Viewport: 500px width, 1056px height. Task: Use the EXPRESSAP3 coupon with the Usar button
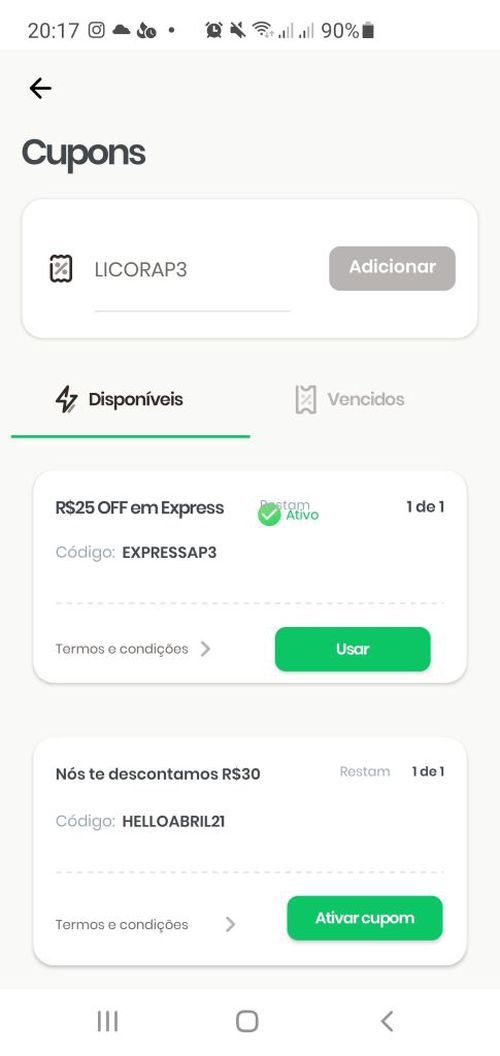coord(352,649)
